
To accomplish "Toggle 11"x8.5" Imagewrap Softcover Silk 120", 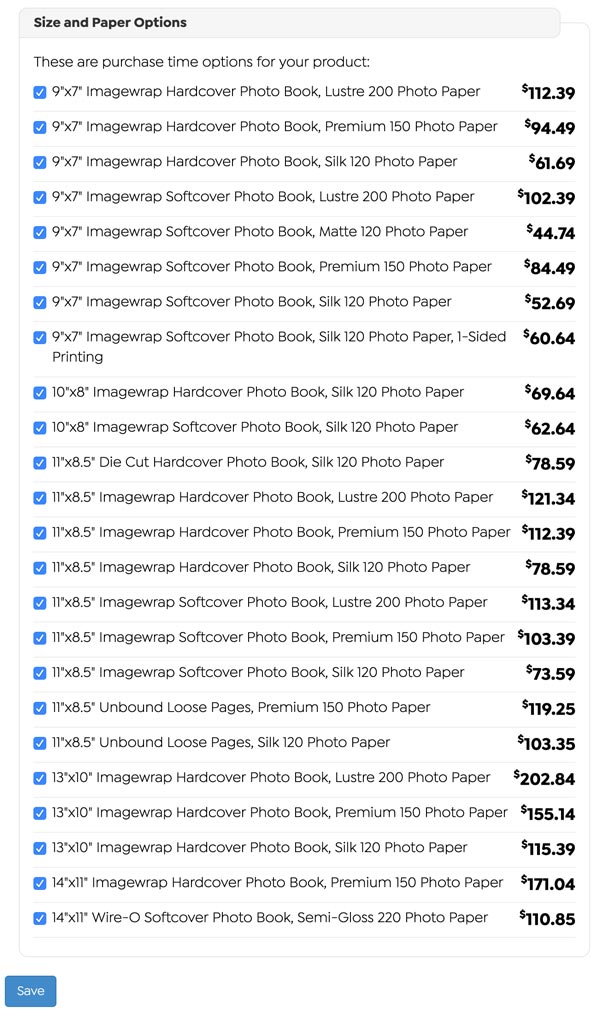I will click(x=40, y=673).
